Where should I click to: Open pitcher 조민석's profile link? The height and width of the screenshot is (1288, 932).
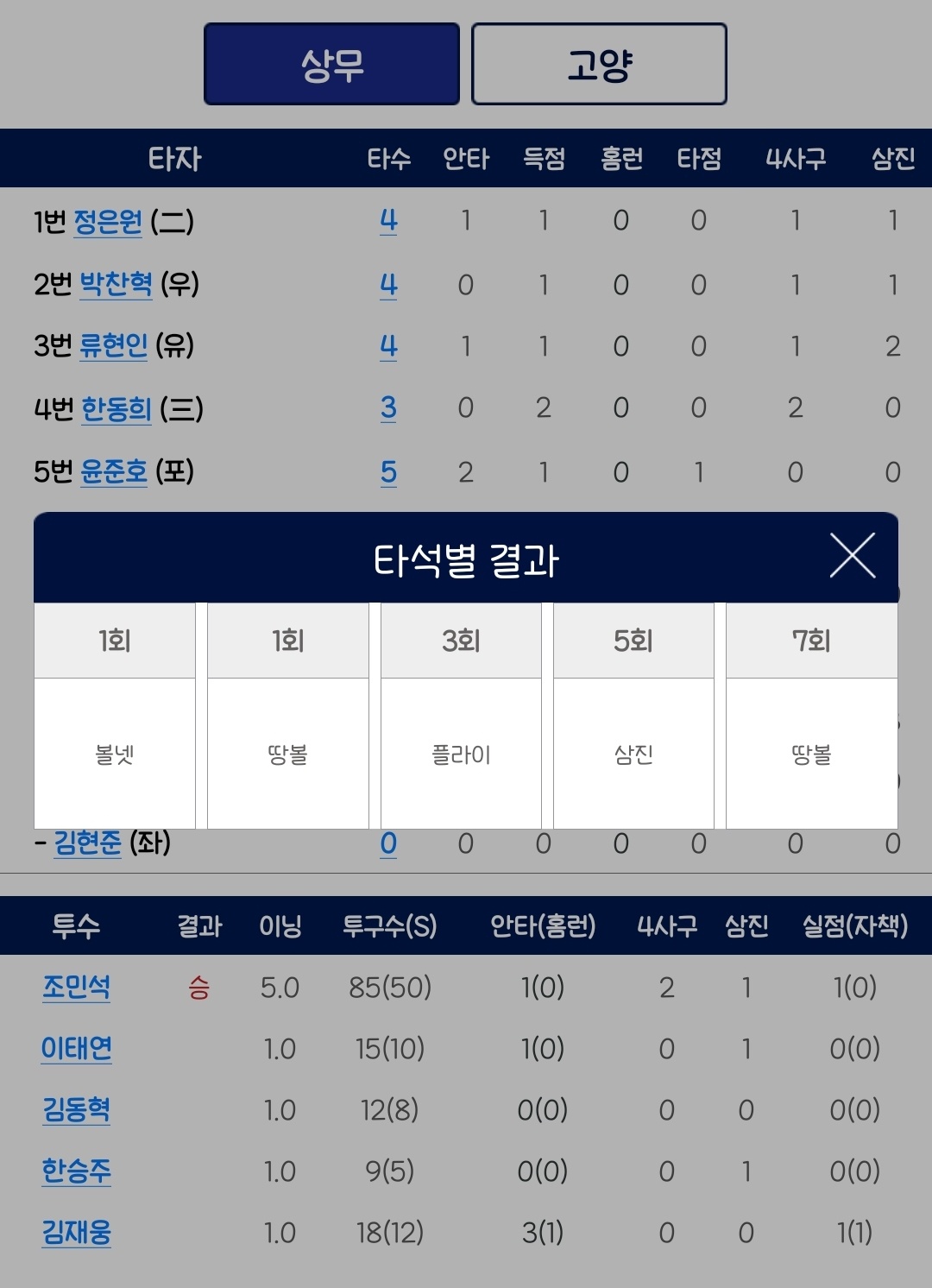(77, 987)
